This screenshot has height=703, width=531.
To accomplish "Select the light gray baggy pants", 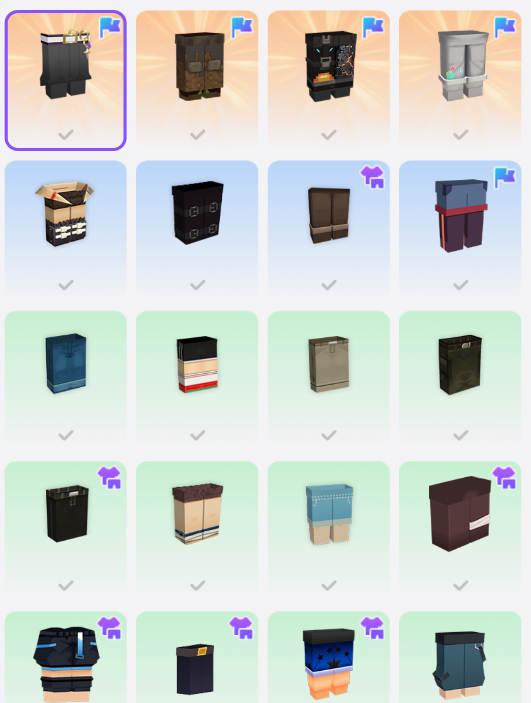I will (x=460, y=79).
